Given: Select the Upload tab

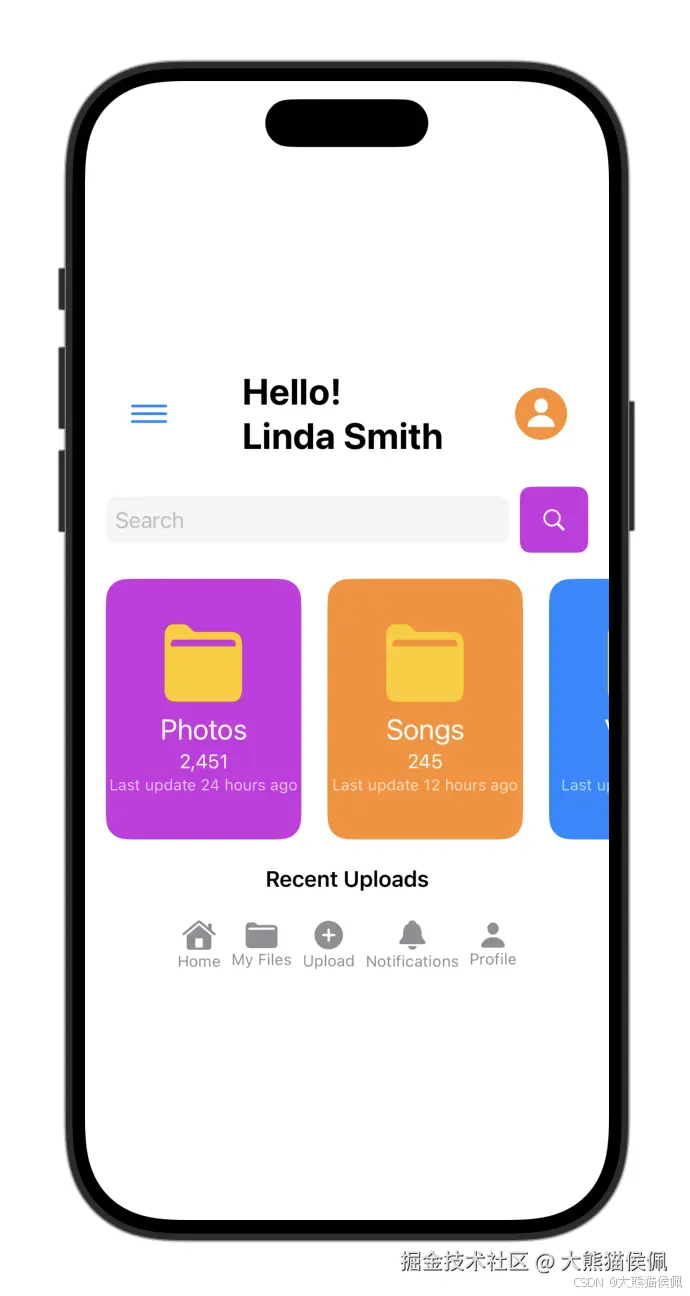Looking at the screenshot, I should point(329,945).
